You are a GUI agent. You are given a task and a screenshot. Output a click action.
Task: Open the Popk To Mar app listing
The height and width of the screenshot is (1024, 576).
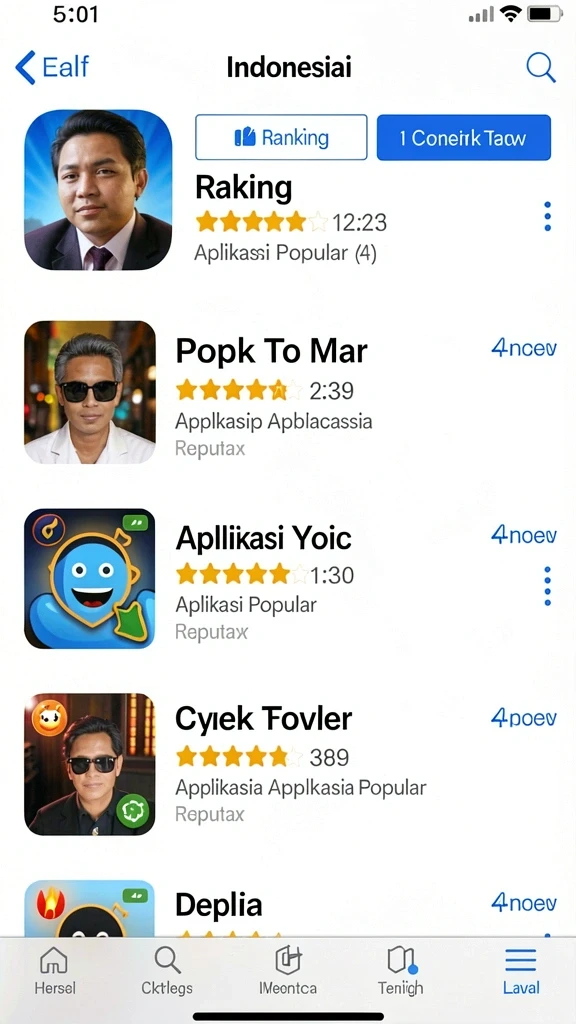pyautogui.click(x=271, y=352)
